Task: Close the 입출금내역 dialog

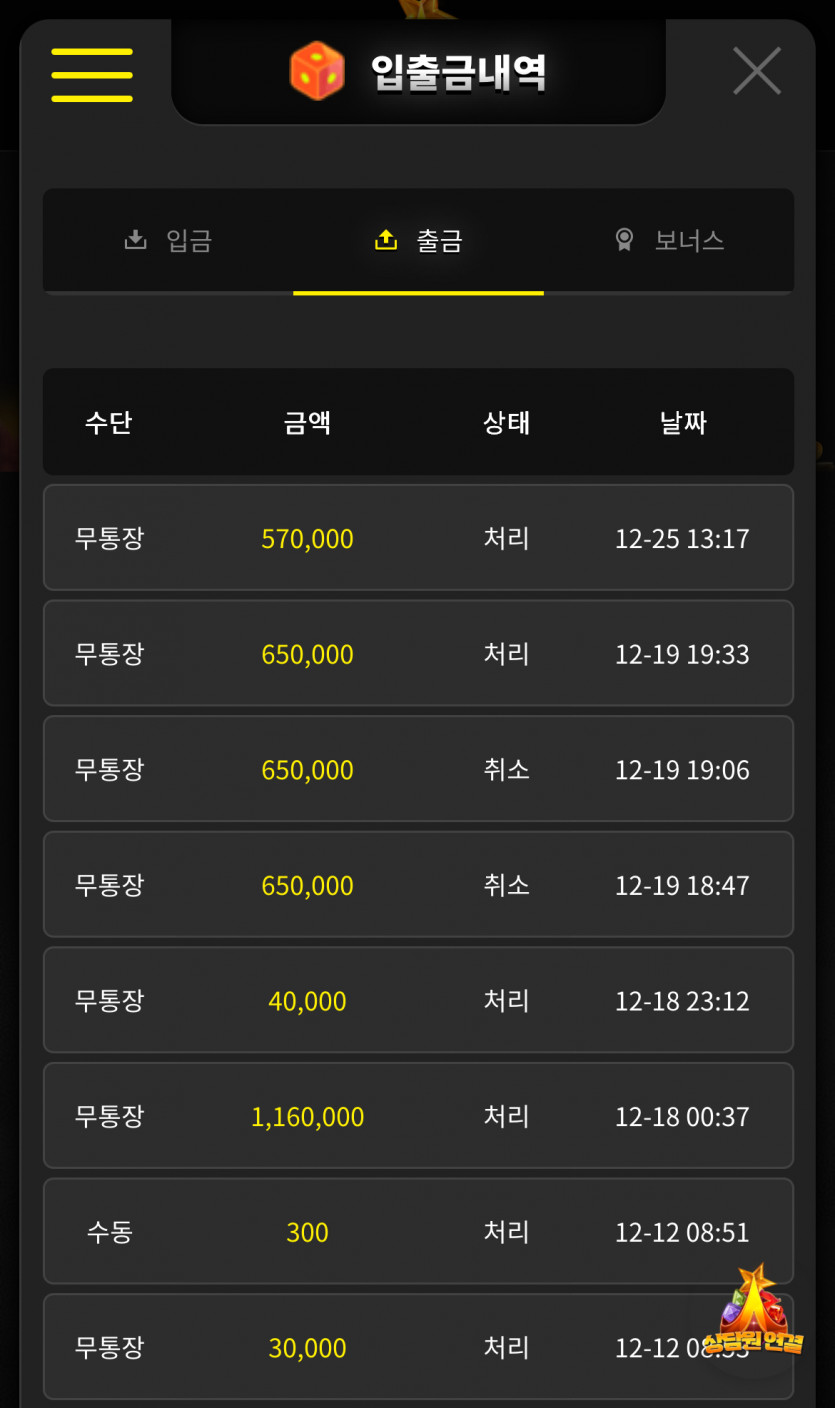Action: (x=756, y=71)
